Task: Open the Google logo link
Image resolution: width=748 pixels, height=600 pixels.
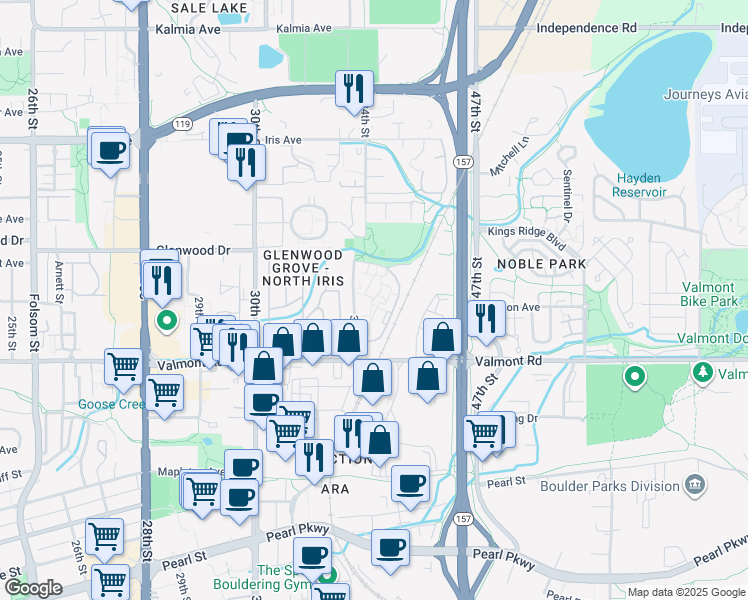Action: pyautogui.click(x=33, y=588)
